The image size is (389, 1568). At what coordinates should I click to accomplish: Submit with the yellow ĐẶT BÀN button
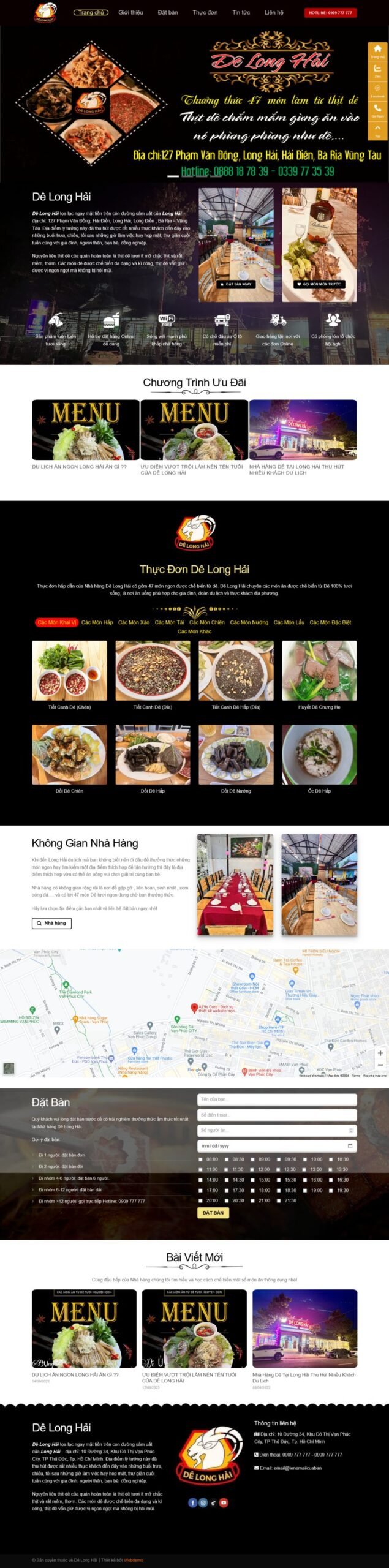(213, 1213)
